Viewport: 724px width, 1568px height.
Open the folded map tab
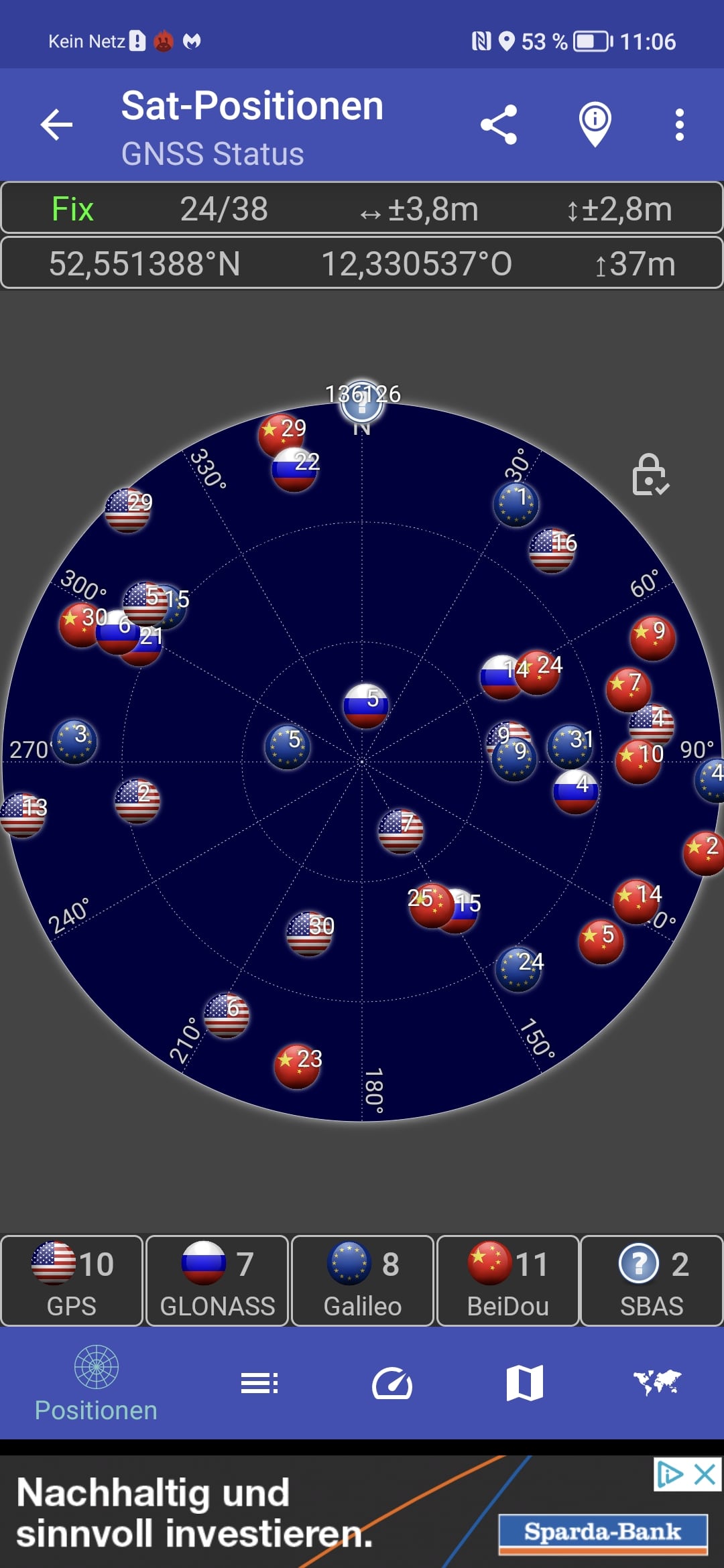pyautogui.click(x=525, y=1383)
